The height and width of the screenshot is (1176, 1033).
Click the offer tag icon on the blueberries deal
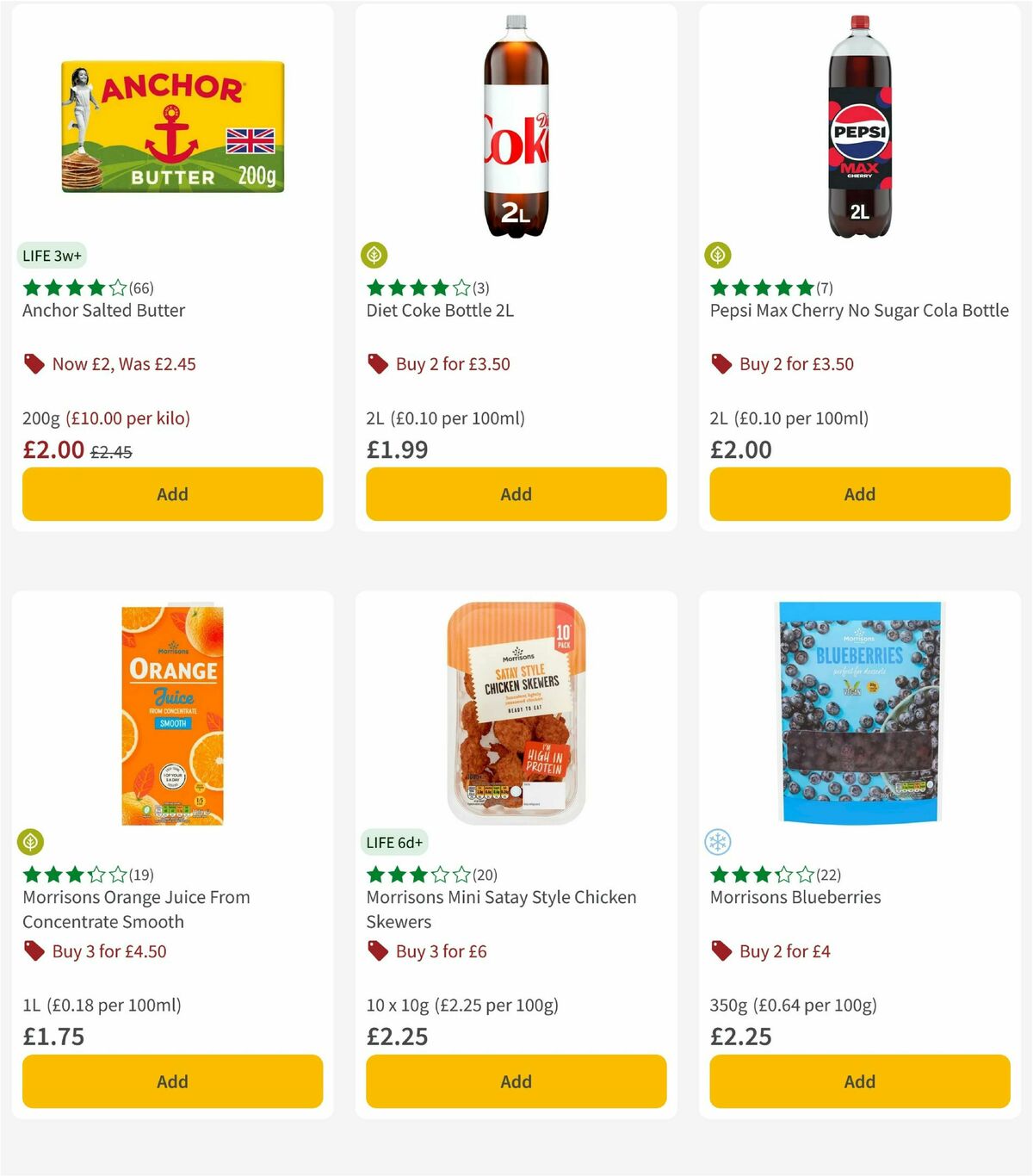click(721, 951)
